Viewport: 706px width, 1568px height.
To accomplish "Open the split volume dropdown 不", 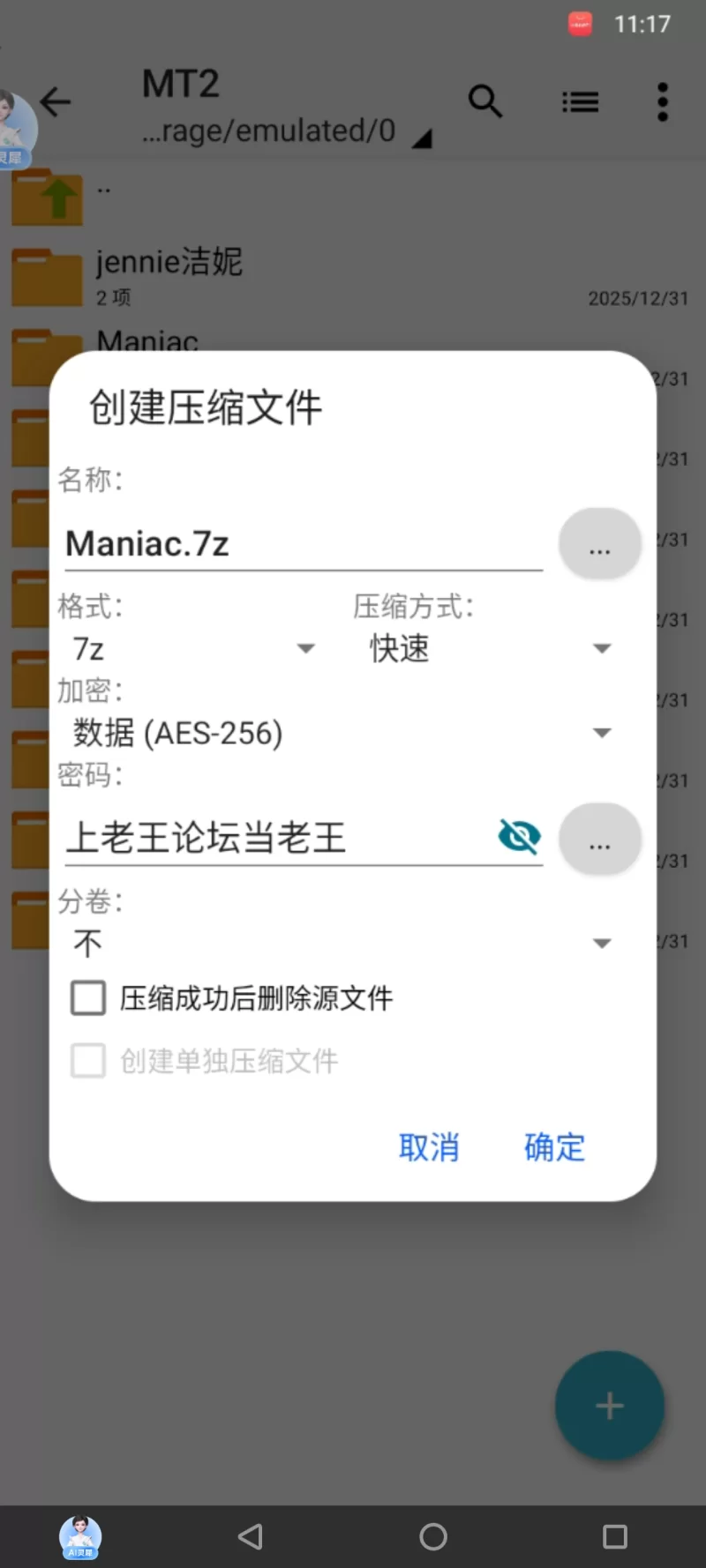I will coord(342,944).
